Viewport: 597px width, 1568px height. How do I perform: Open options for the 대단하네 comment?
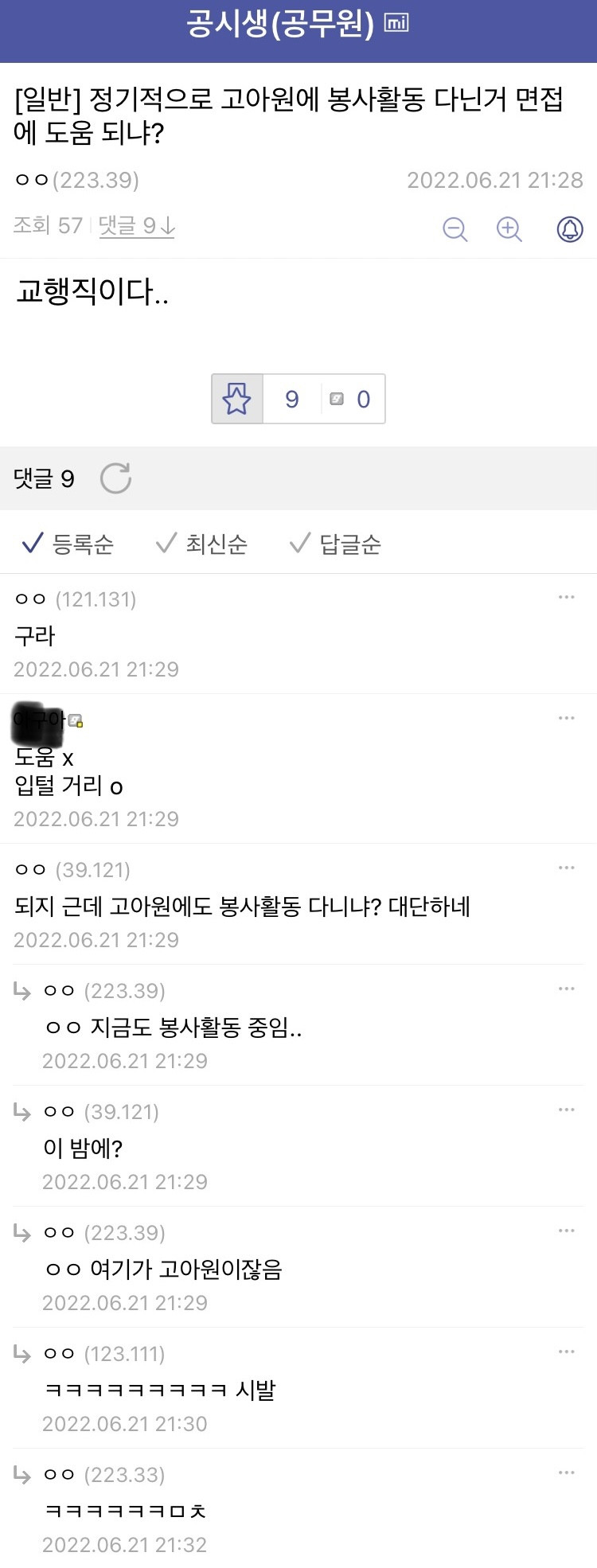[566, 868]
